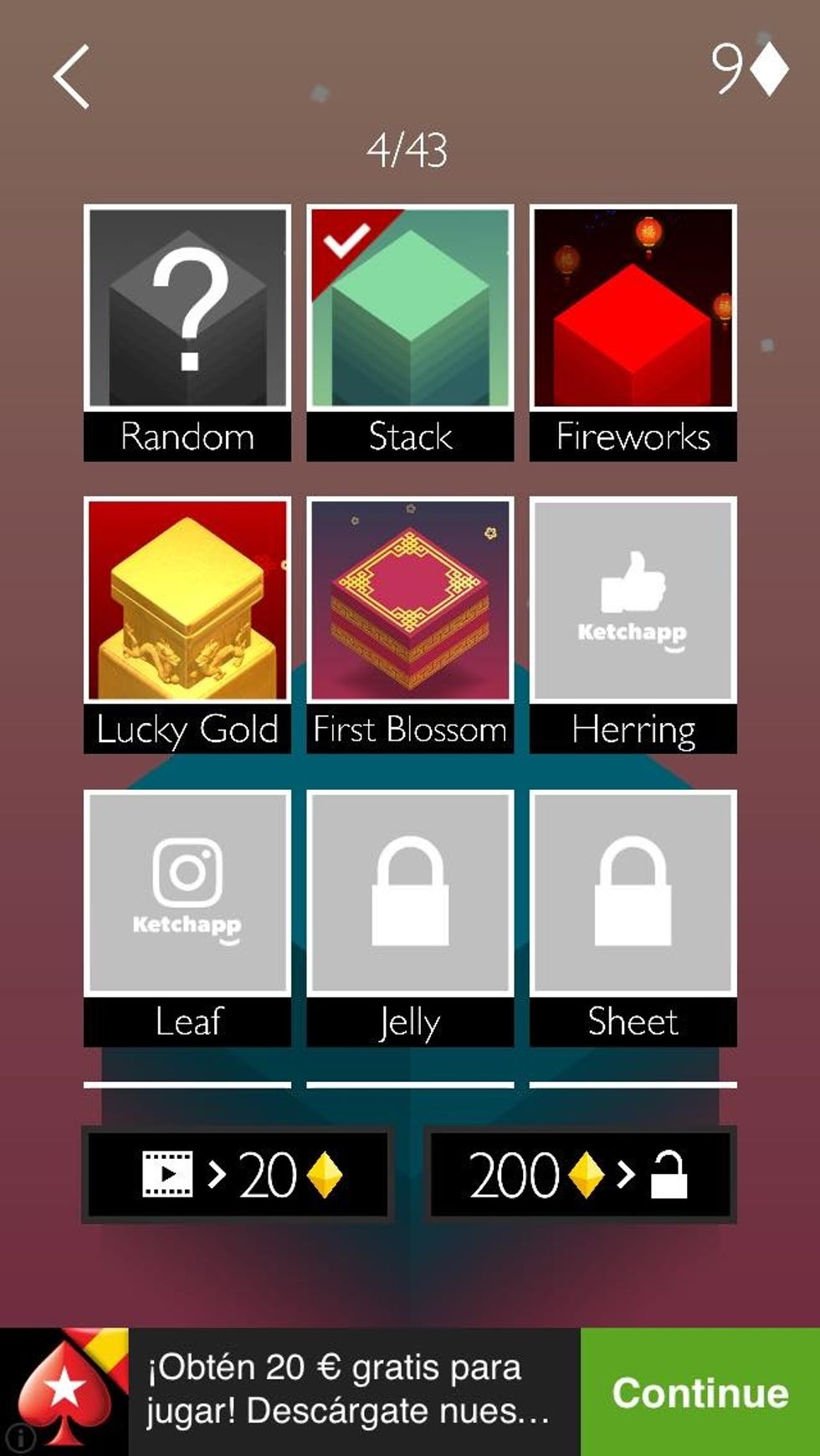Unlock Leaf via Ketchapp Instagram
The height and width of the screenshot is (1456, 820).
[x=187, y=917]
